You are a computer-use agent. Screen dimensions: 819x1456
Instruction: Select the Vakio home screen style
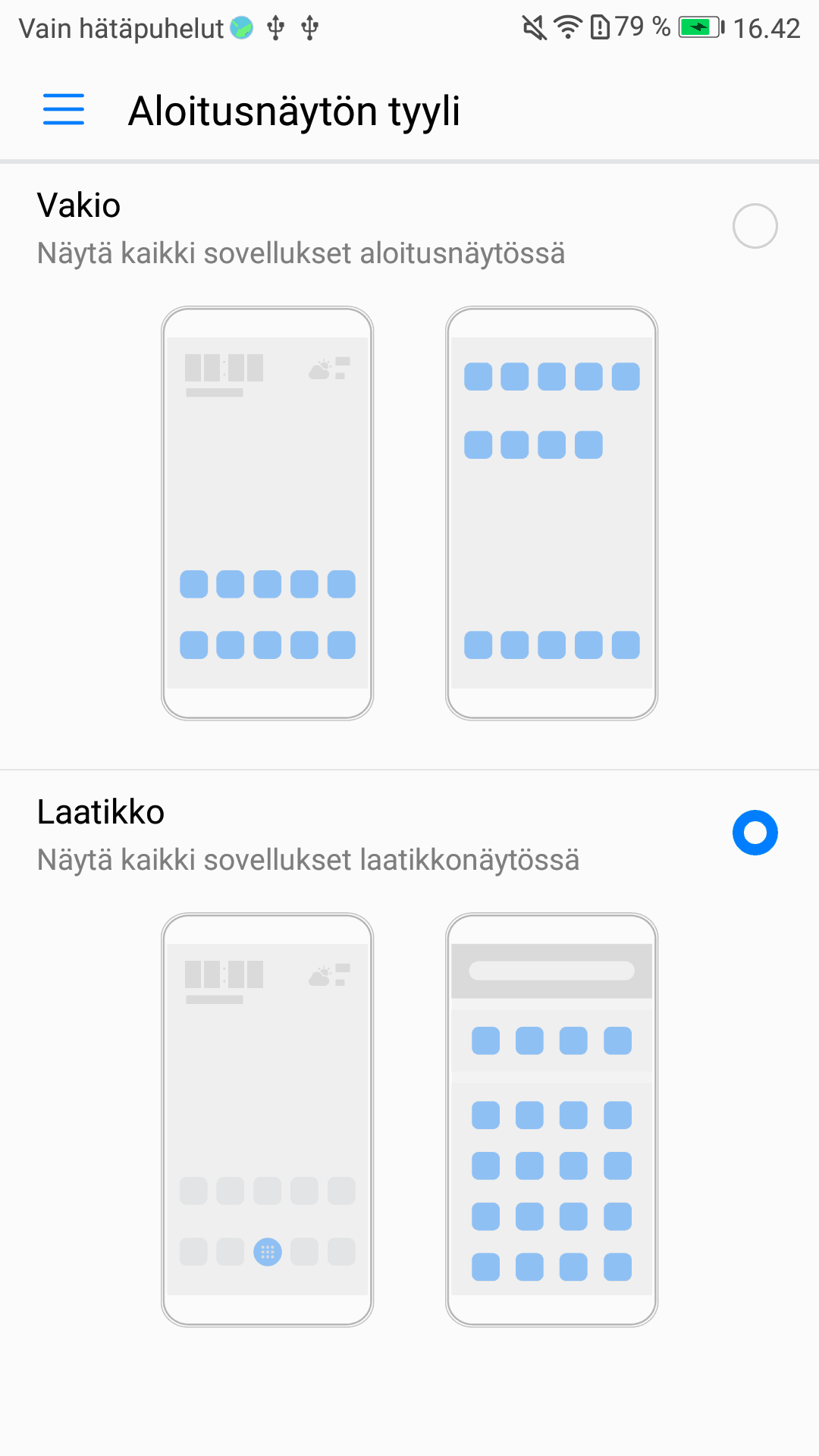click(x=755, y=226)
